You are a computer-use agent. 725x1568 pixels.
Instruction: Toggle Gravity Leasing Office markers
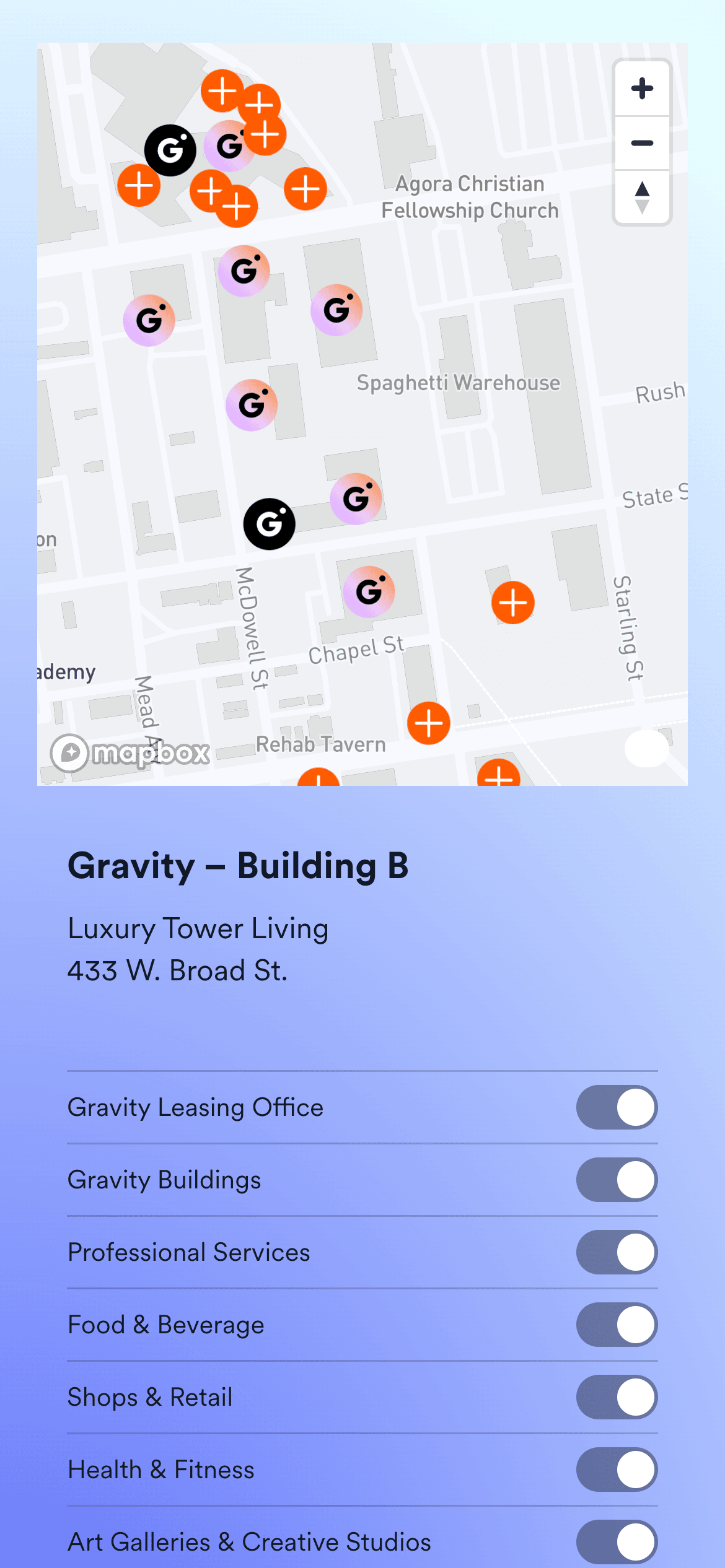pyautogui.click(x=617, y=1107)
